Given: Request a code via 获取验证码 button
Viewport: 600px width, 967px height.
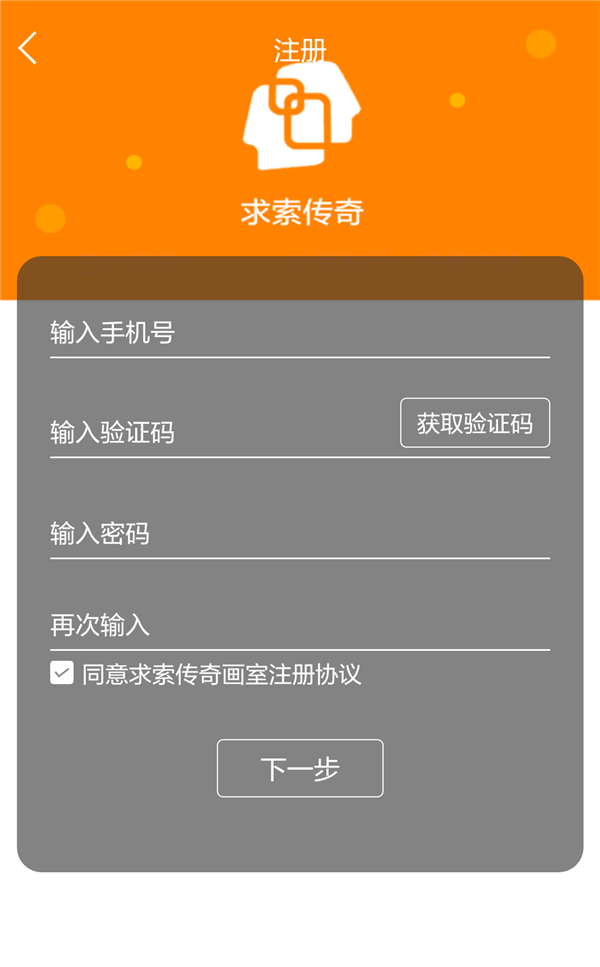Looking at the screenshot, I should tap(475, 423).
